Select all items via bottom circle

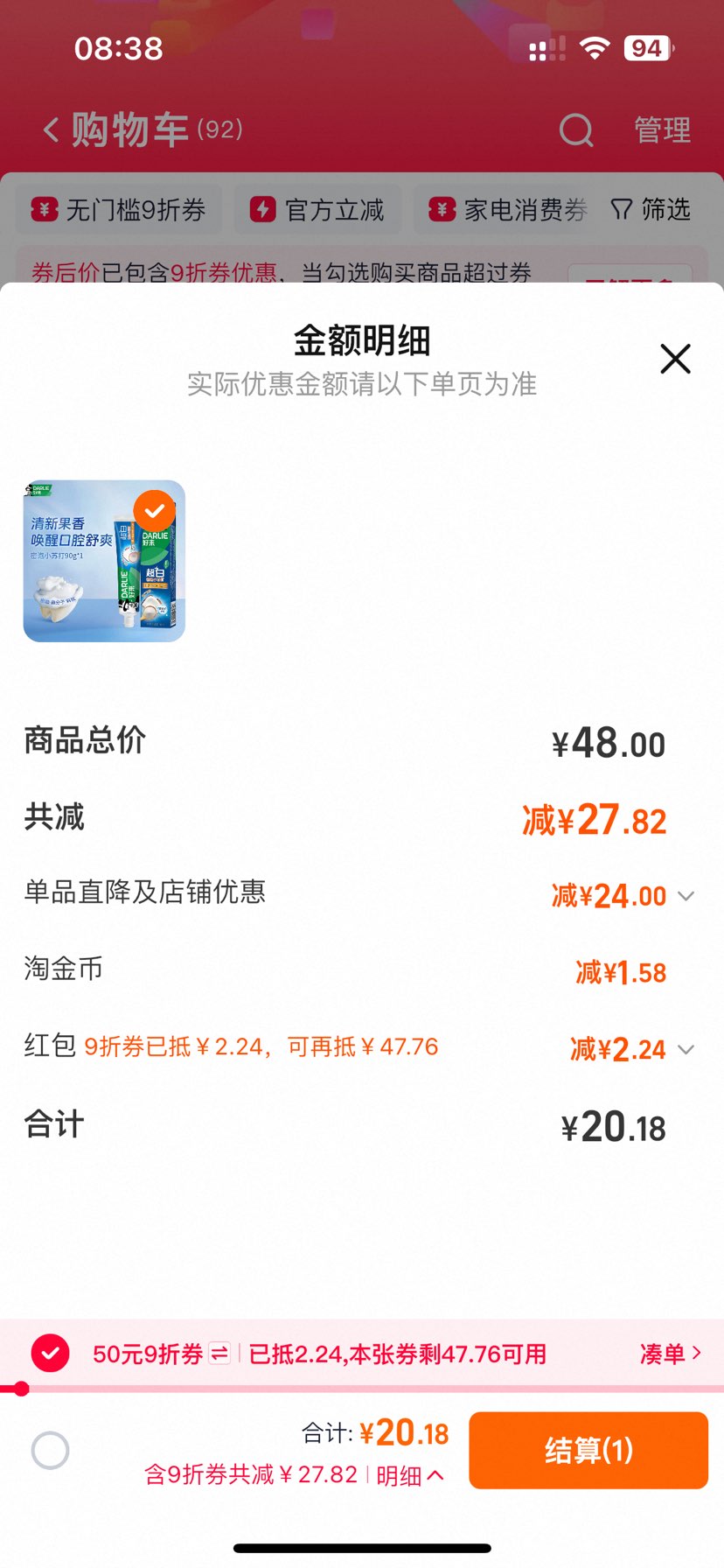point(50,1449)
